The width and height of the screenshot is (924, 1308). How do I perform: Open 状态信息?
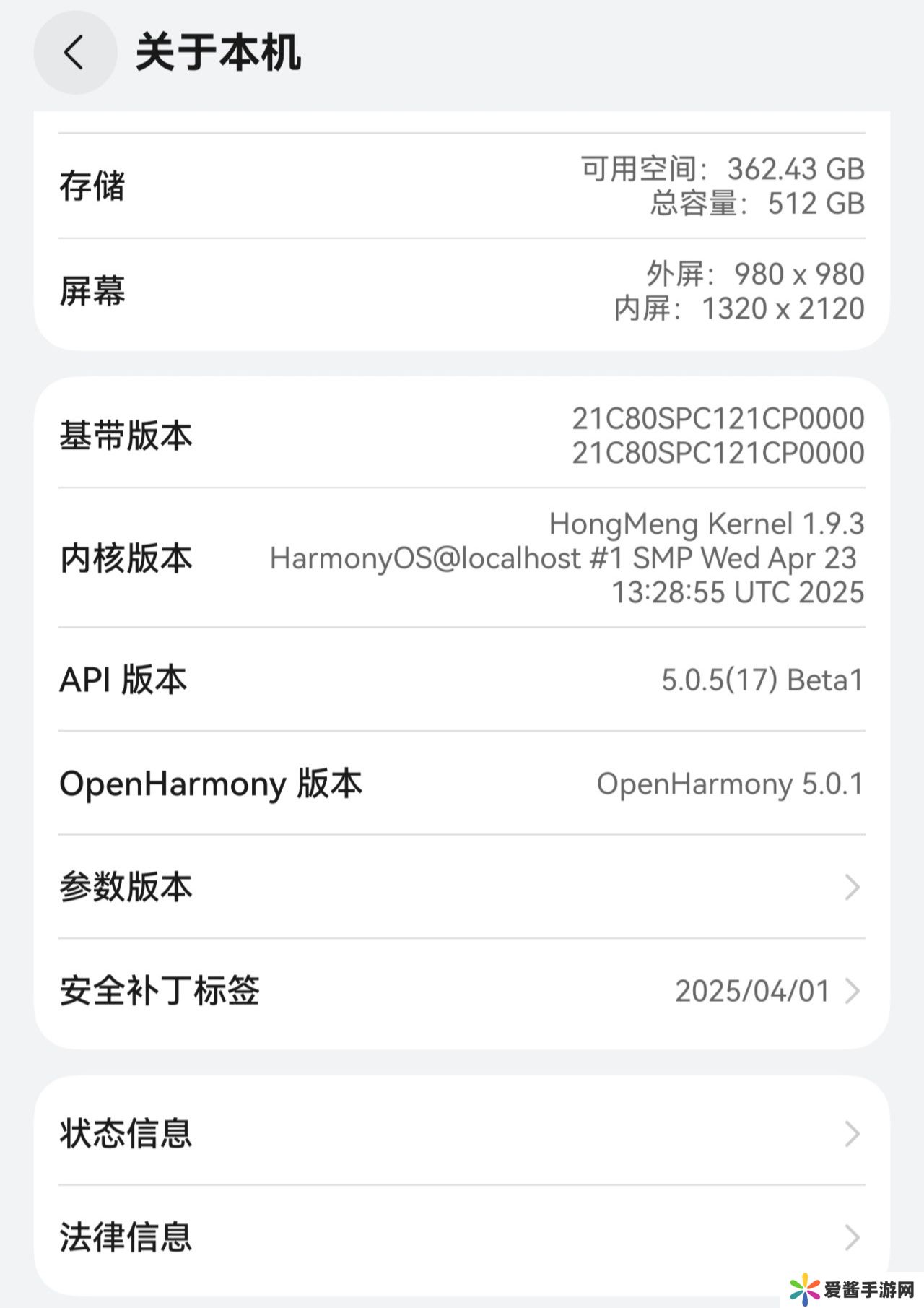462,1133
